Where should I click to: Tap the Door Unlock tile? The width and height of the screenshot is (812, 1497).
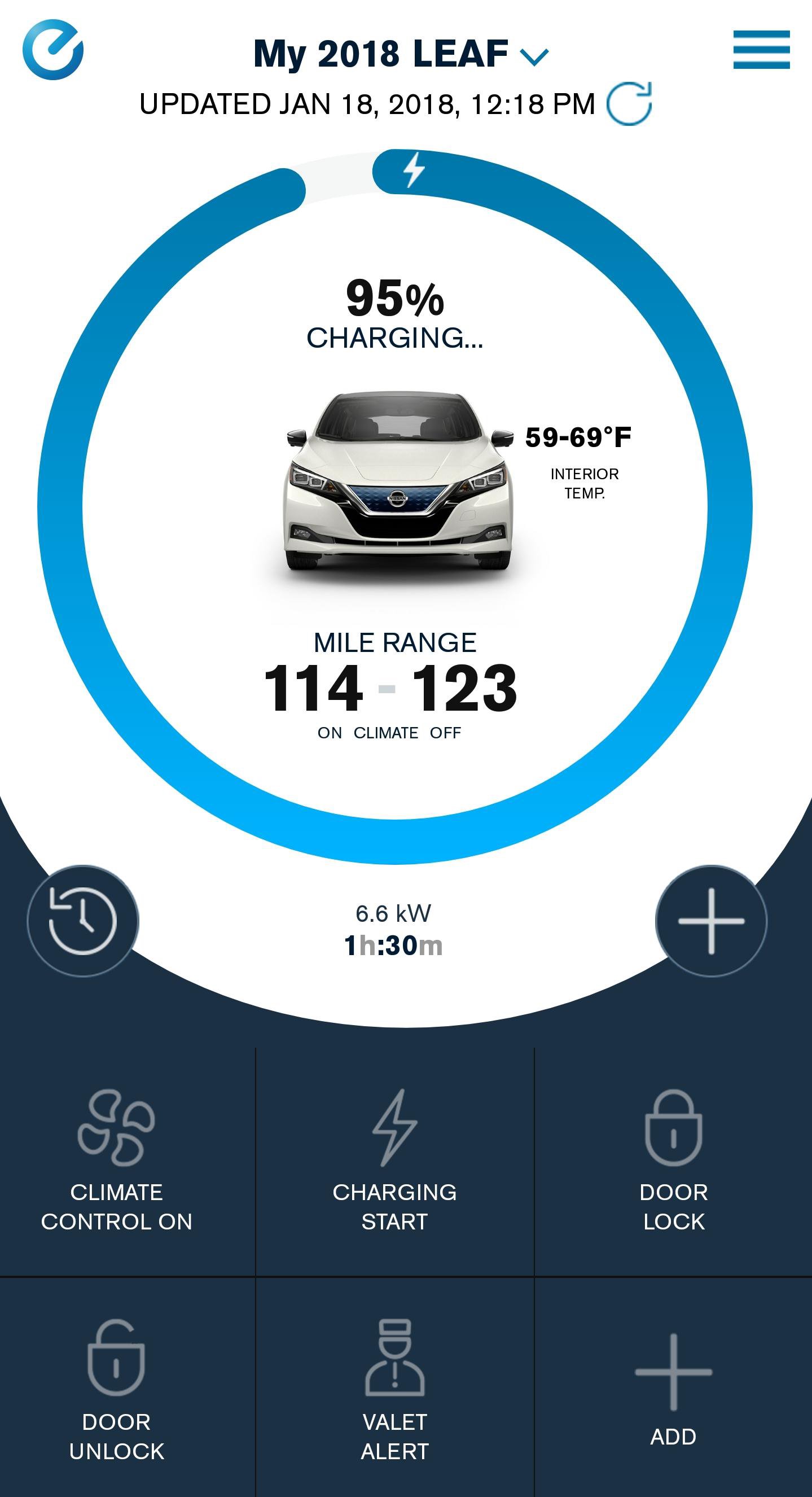coord(117,1389)
